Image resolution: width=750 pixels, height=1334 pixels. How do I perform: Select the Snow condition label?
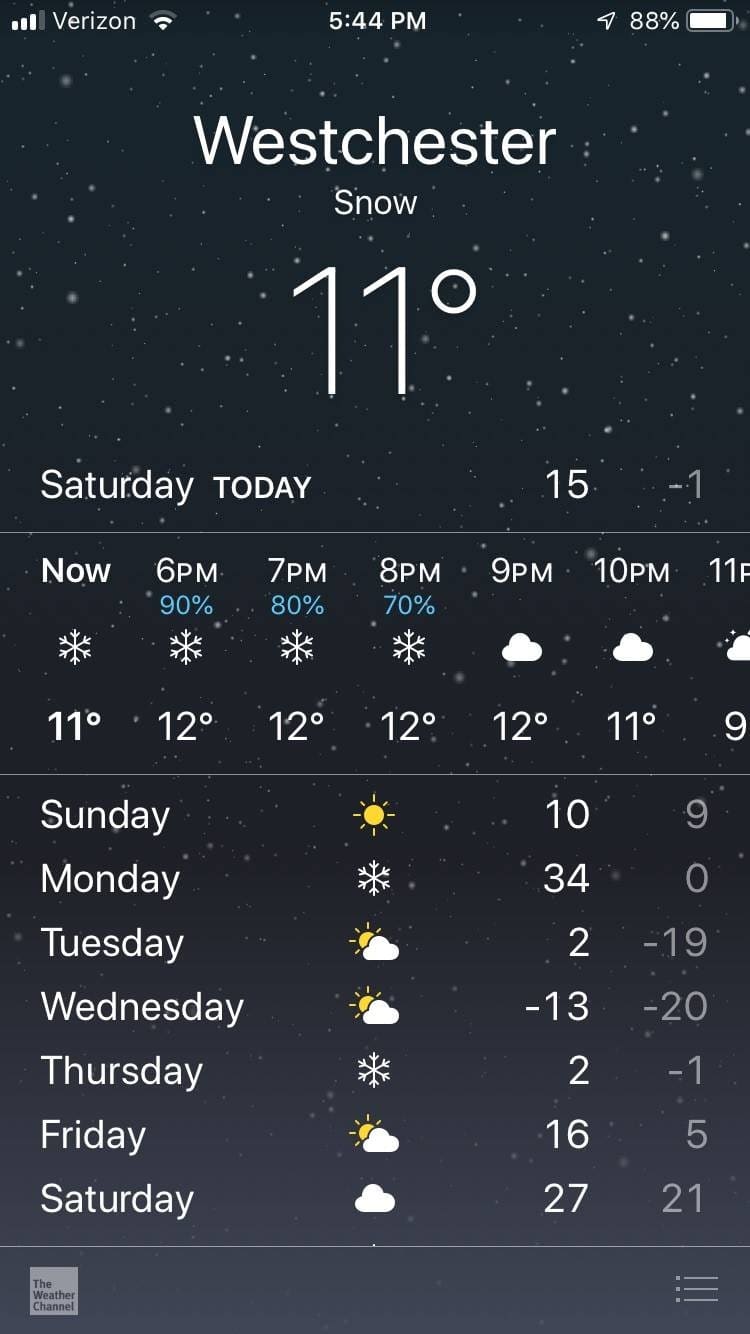tap(375, 203)
